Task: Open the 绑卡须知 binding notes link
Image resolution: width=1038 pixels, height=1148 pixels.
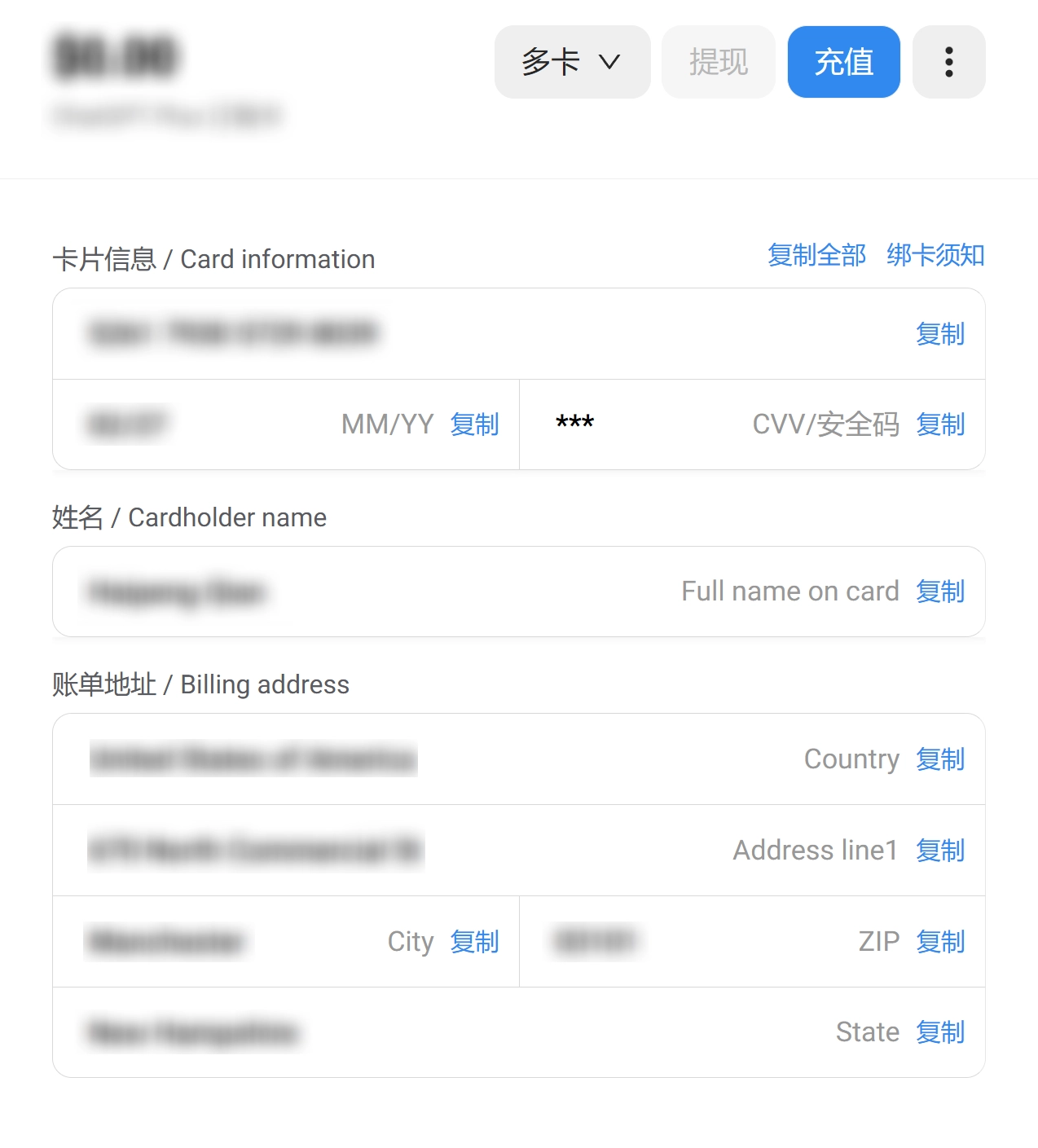Action: [x=935, y=255]
